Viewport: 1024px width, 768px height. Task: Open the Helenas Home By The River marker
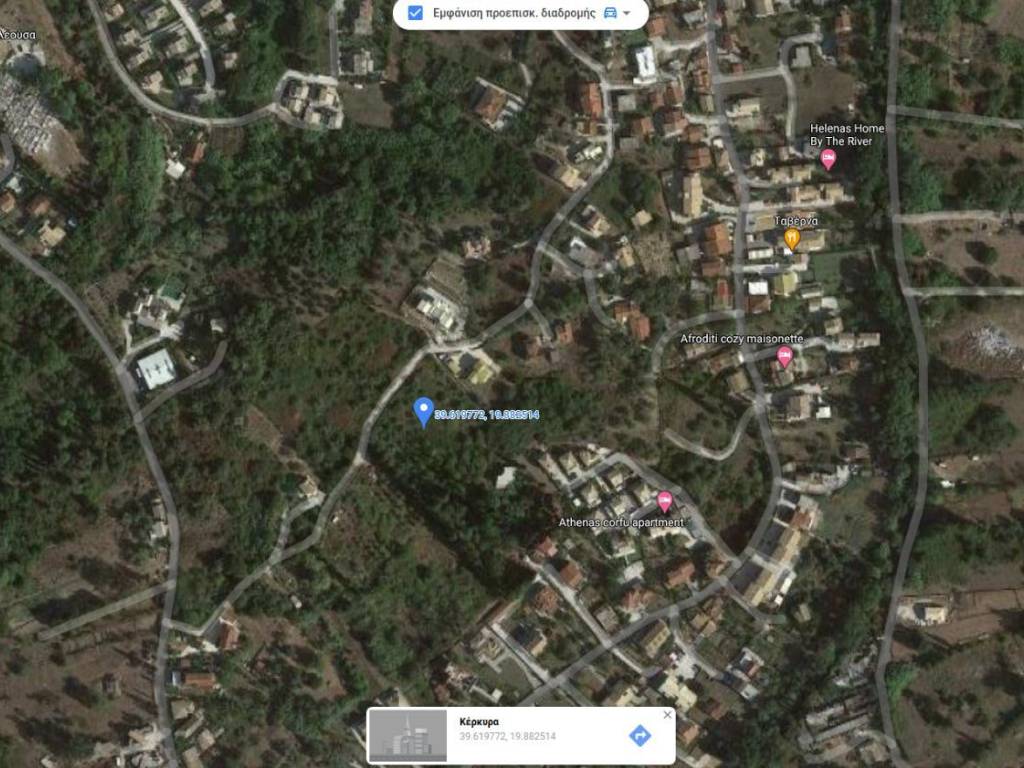click(x=828, y=159)
